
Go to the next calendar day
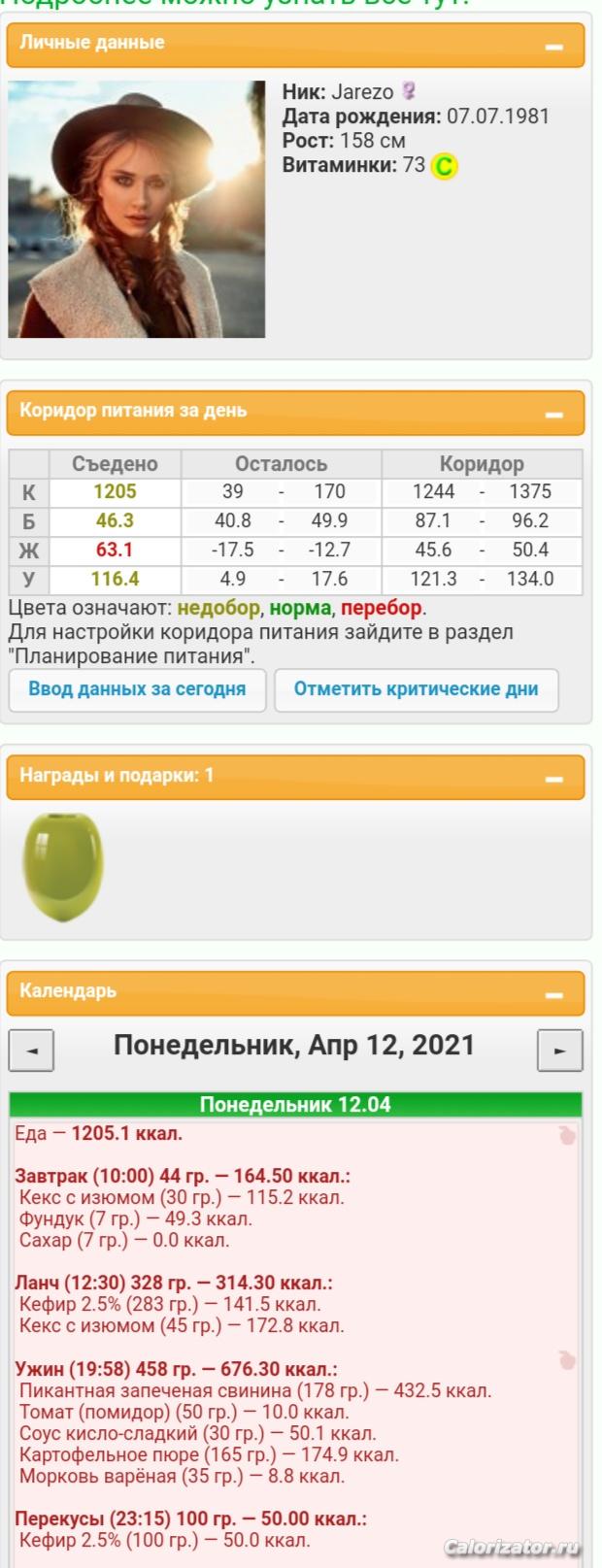[x=559, y=1051]
